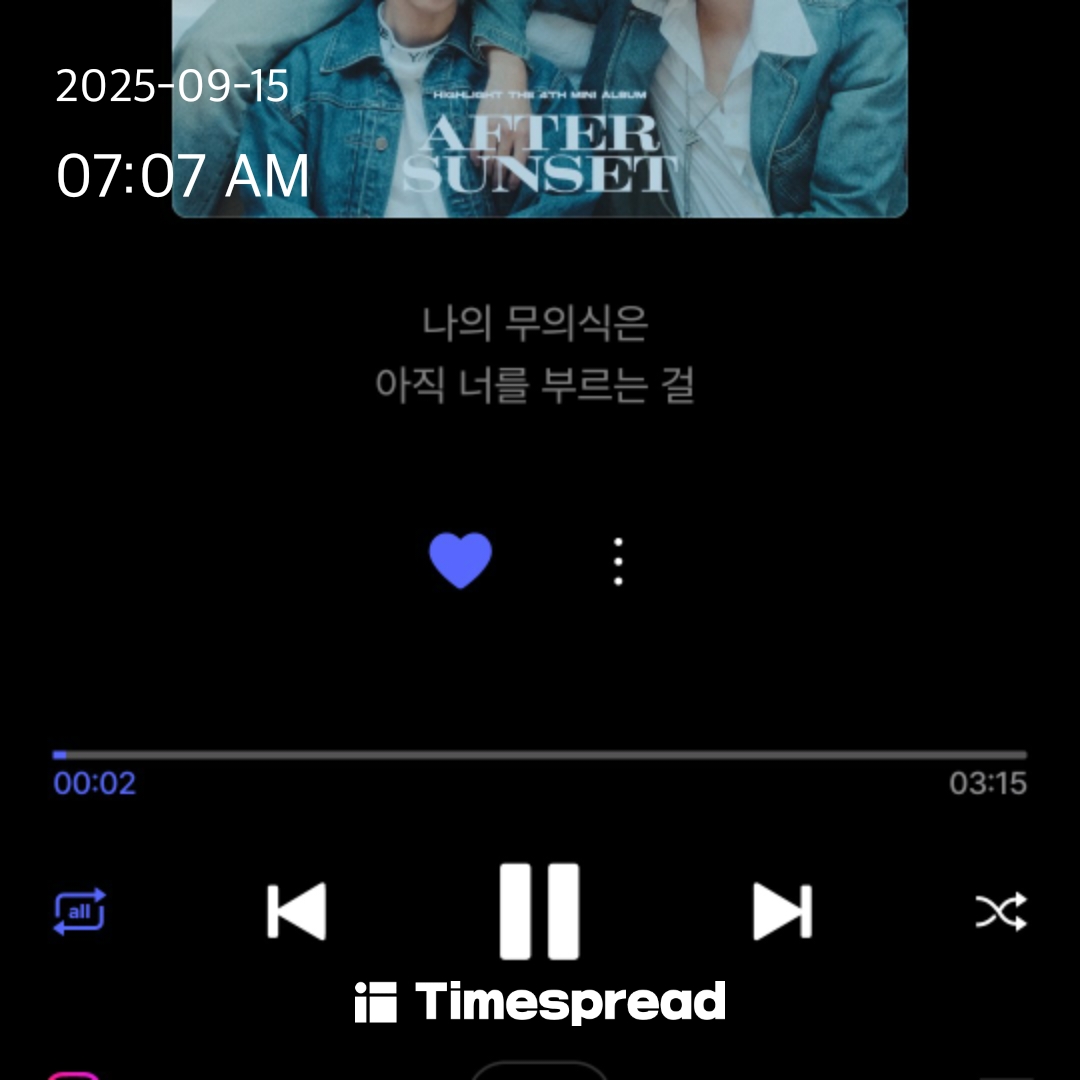Image resolution: width=1080 pixels, height=1080 pixels.
Task: Seek to the middle of the progress bar
Action: click(x=540, y=755)
